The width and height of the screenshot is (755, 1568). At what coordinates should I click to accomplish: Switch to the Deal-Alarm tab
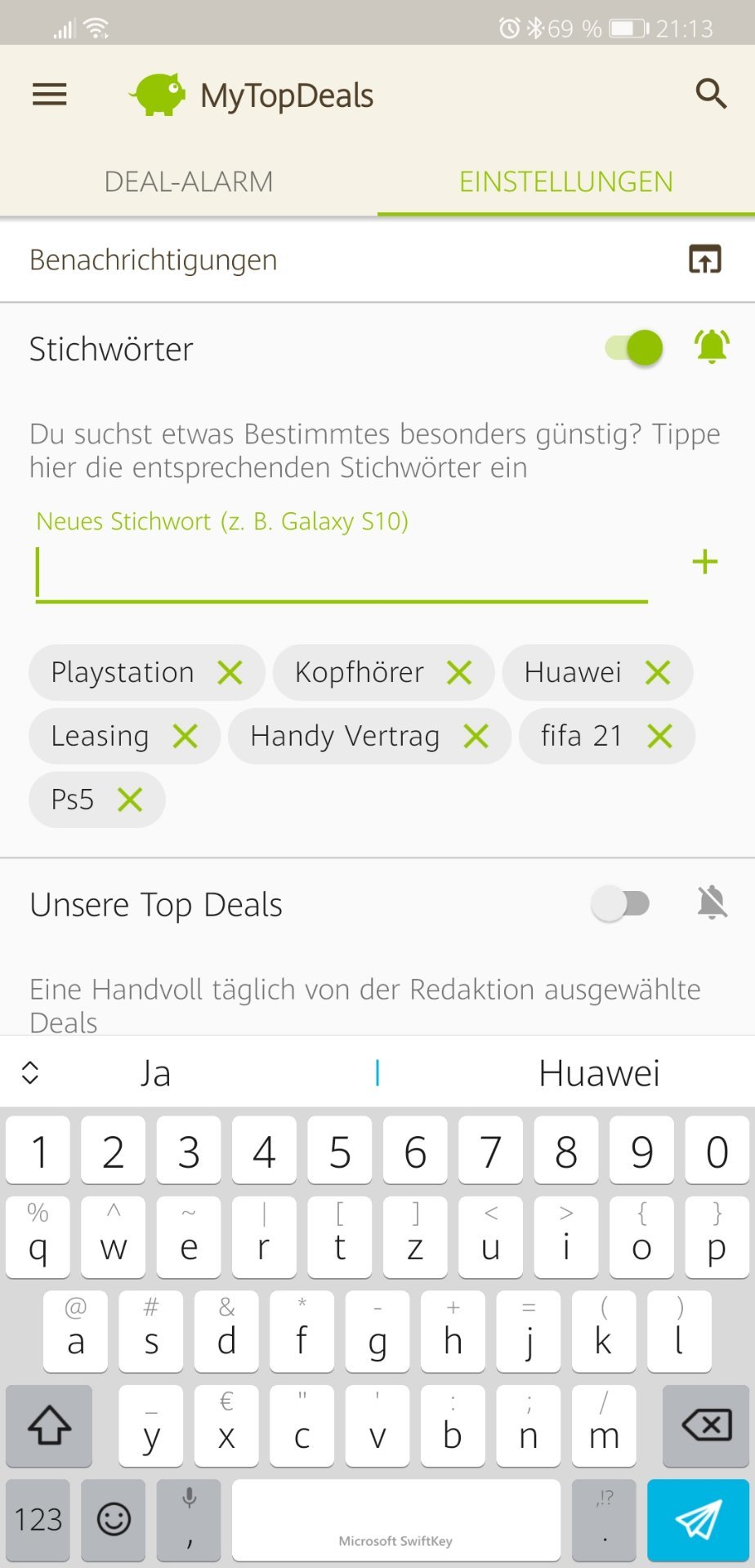(x=189, y=181)
